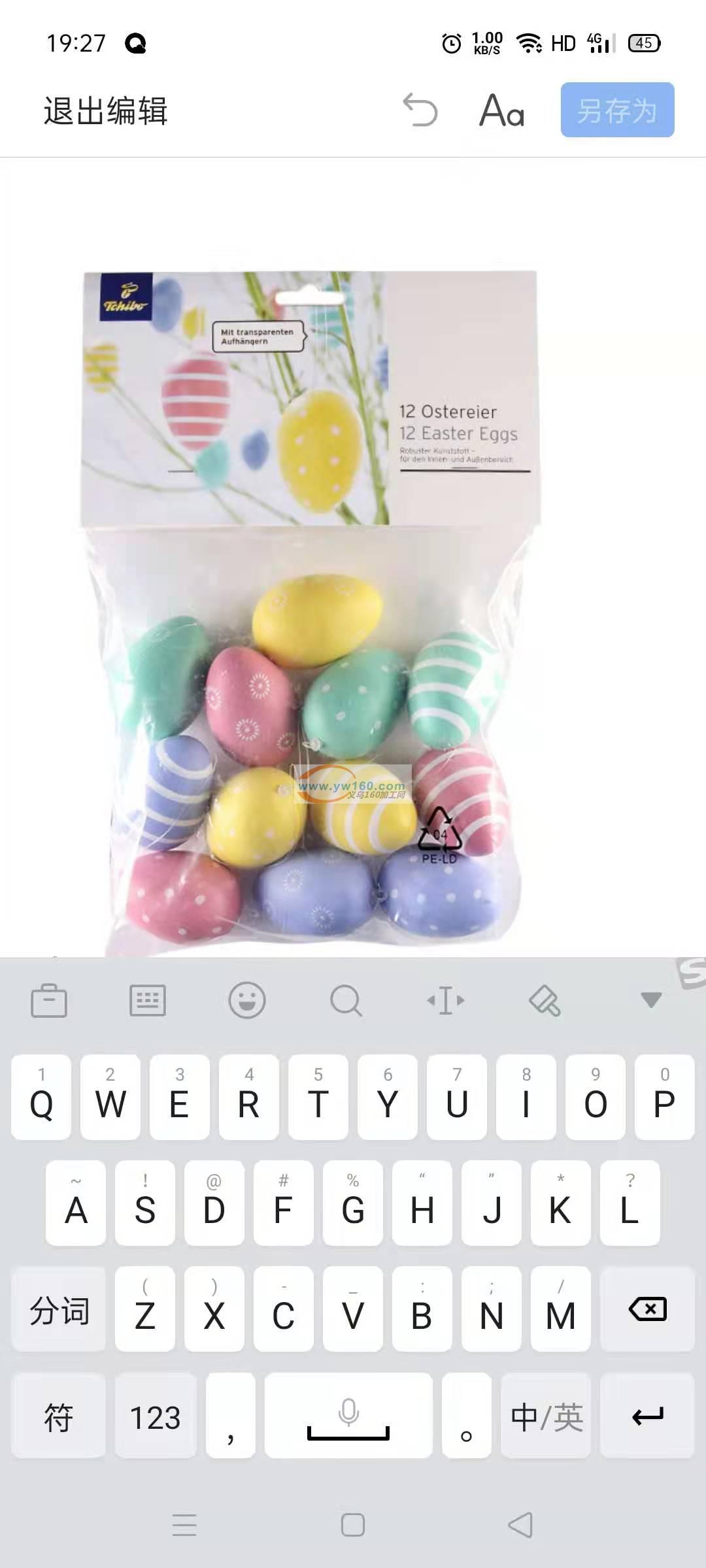The height and width of the screenshot is (1568, 706).
Task: Tap the backspace key
Action: coord(647,1309)
